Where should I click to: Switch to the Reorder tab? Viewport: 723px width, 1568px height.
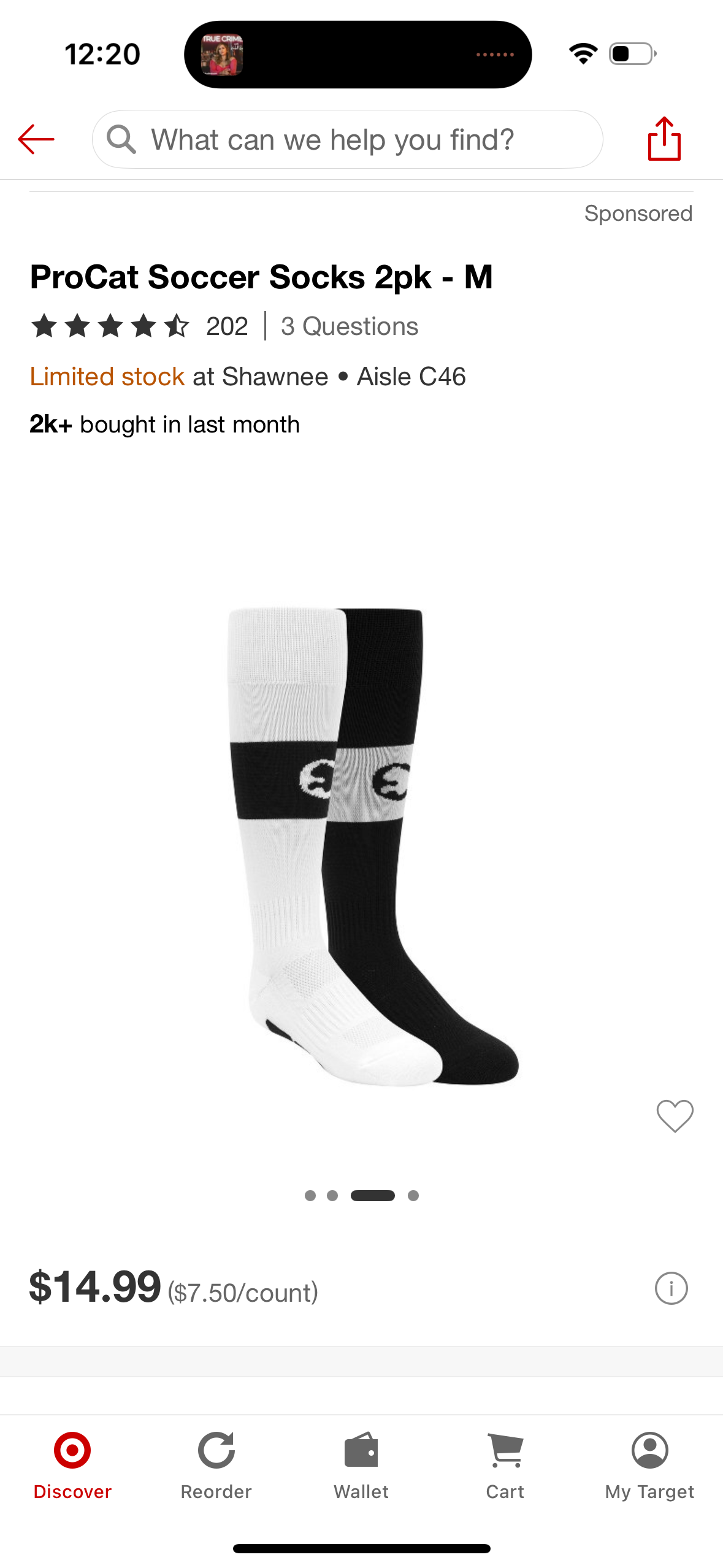[x=216, y=1464]
